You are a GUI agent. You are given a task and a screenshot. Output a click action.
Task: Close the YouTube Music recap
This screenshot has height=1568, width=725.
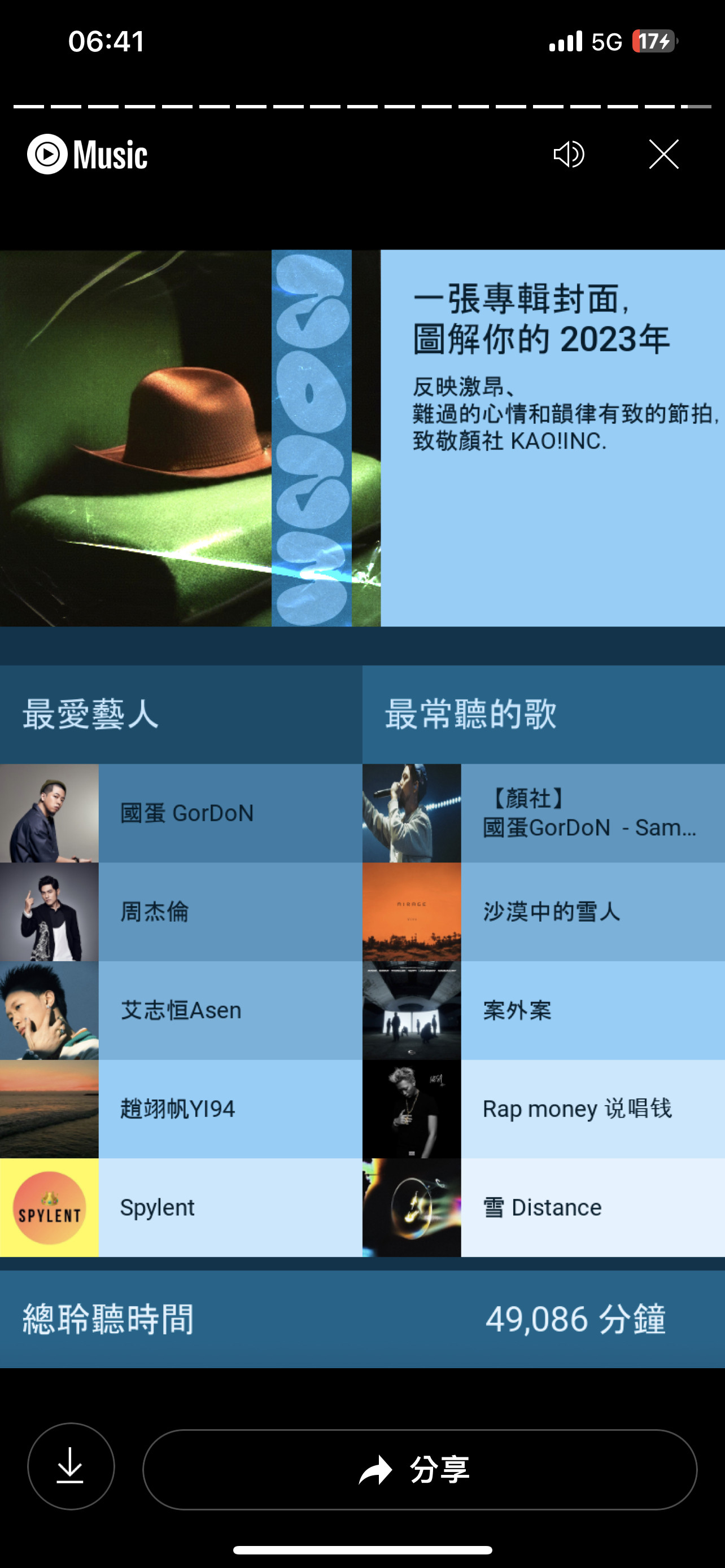pos(663,154)
